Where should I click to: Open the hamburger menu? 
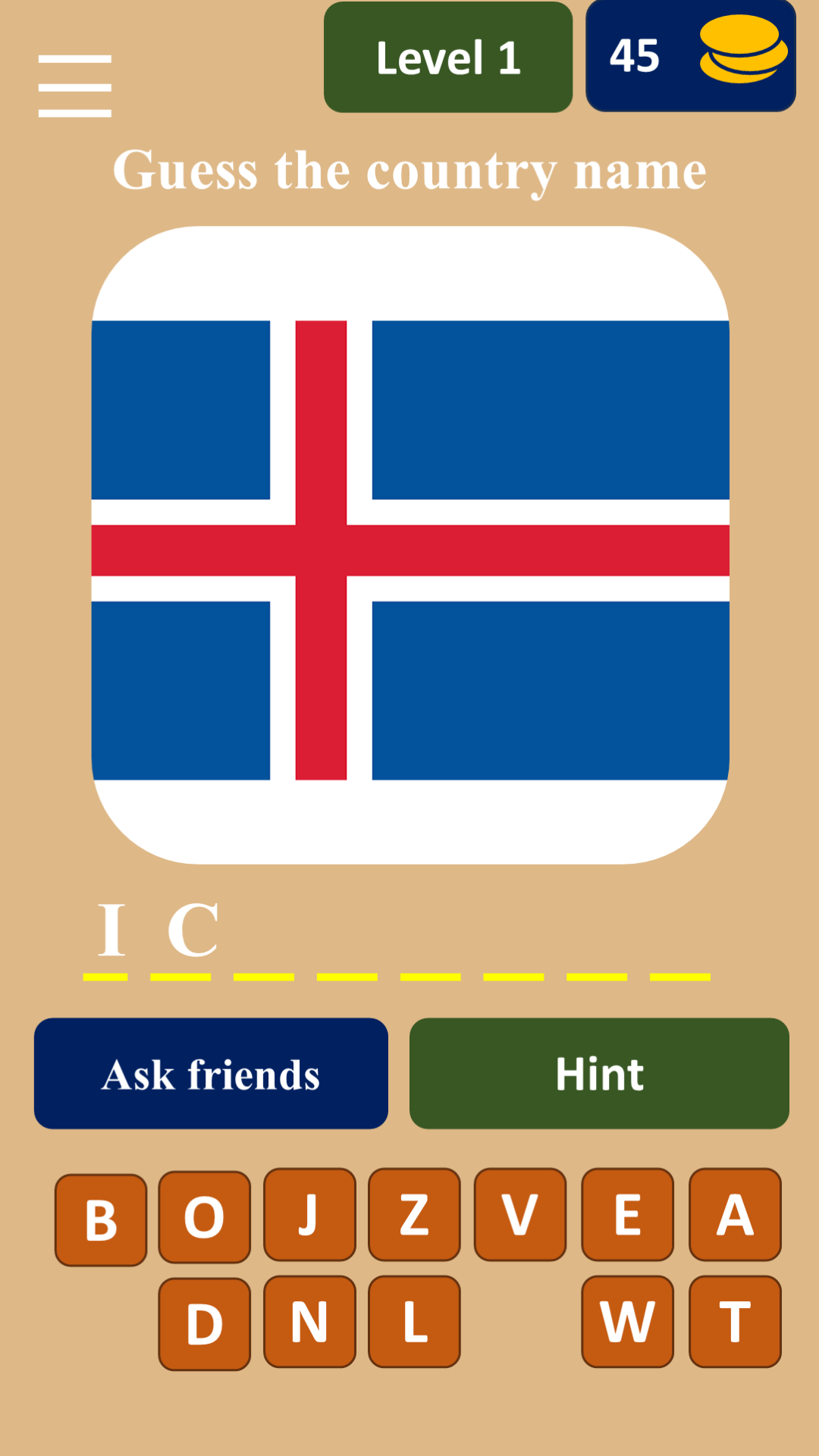coord(74,86)
